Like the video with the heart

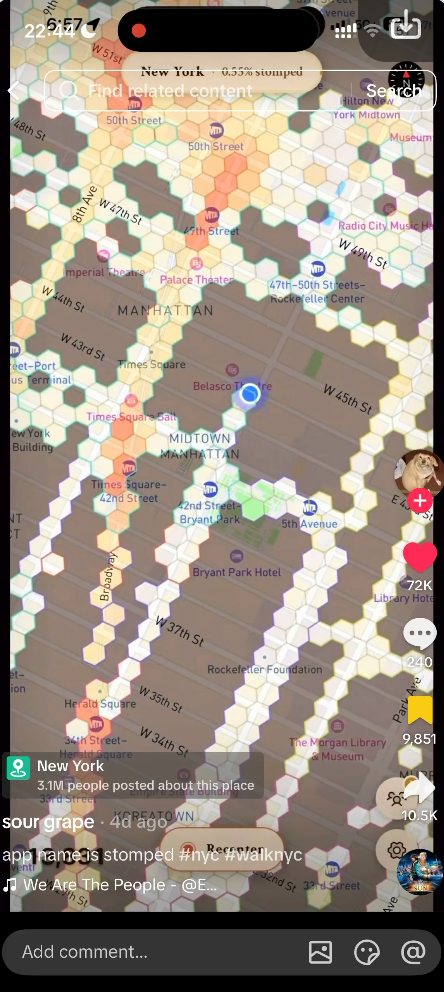coord(420,557)
